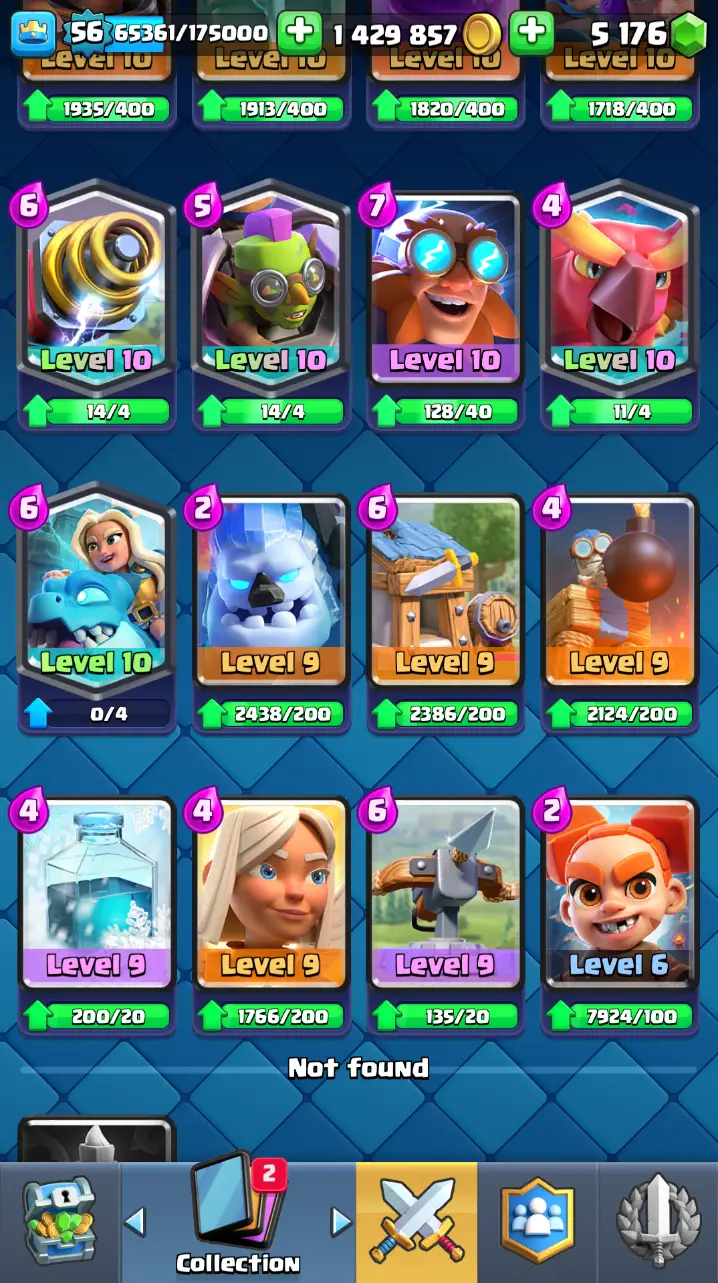Tap the right arrow beside Collection
This screenshot has height=1283, width=718.
tap(341, 1221)
